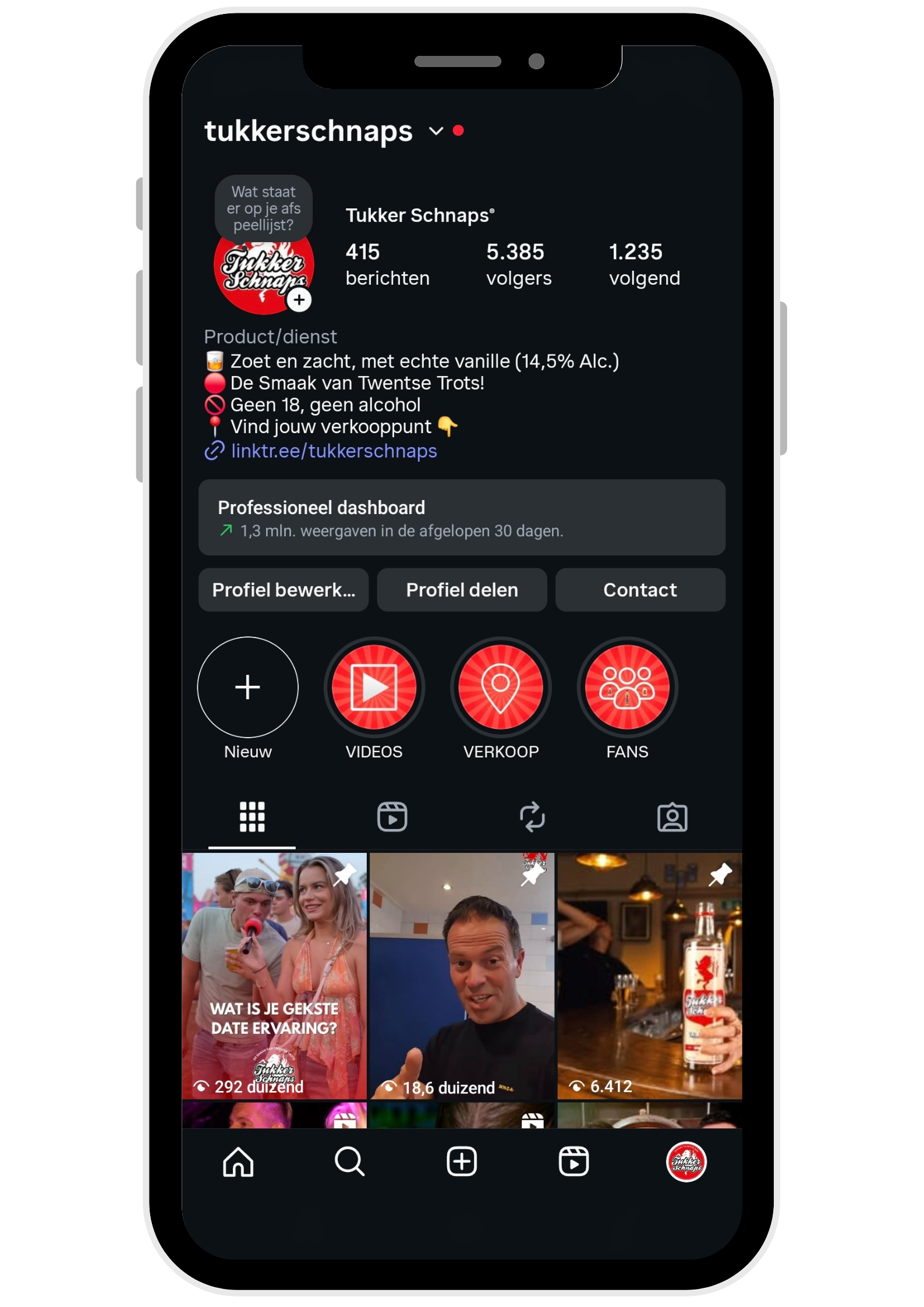This screenshot has width=924, height=1307.
Task: Open the linktr.ee/tukkerschnaps link
Action: click(333, 451)
